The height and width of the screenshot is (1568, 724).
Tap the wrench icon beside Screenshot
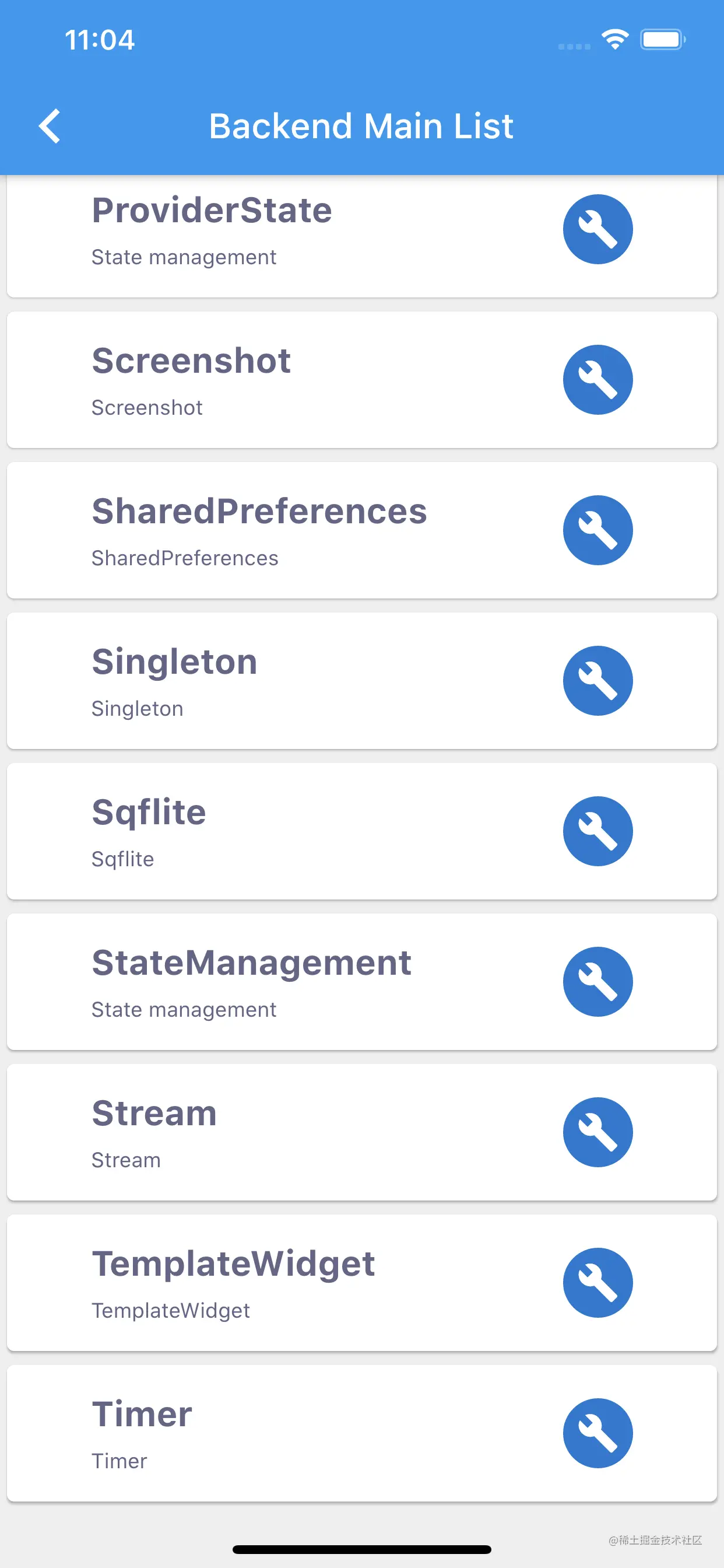(598, 380)
